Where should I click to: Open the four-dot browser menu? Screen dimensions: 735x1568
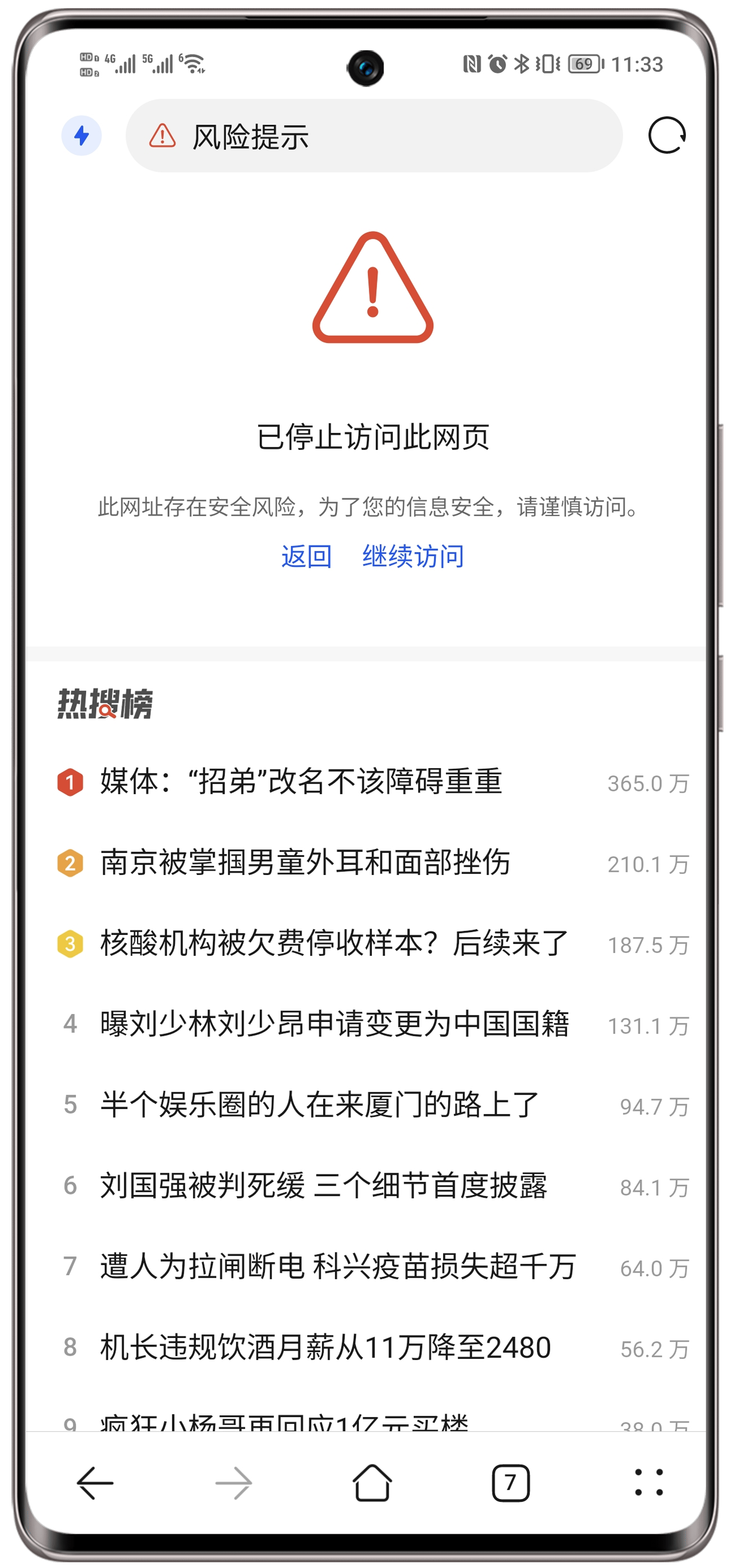click(648, 1482)
